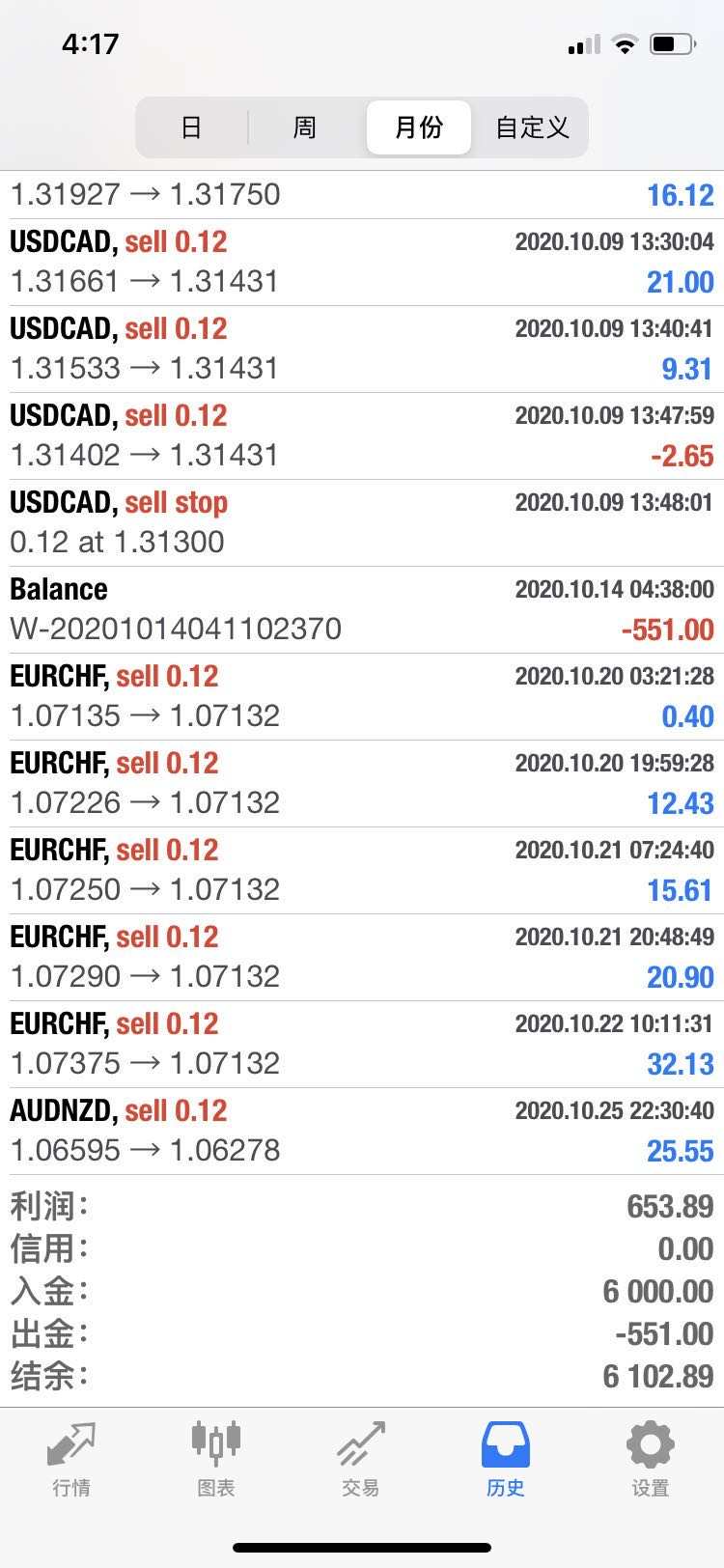Expand the AUDNZD sell 0.12 trade

(362, 1132)
